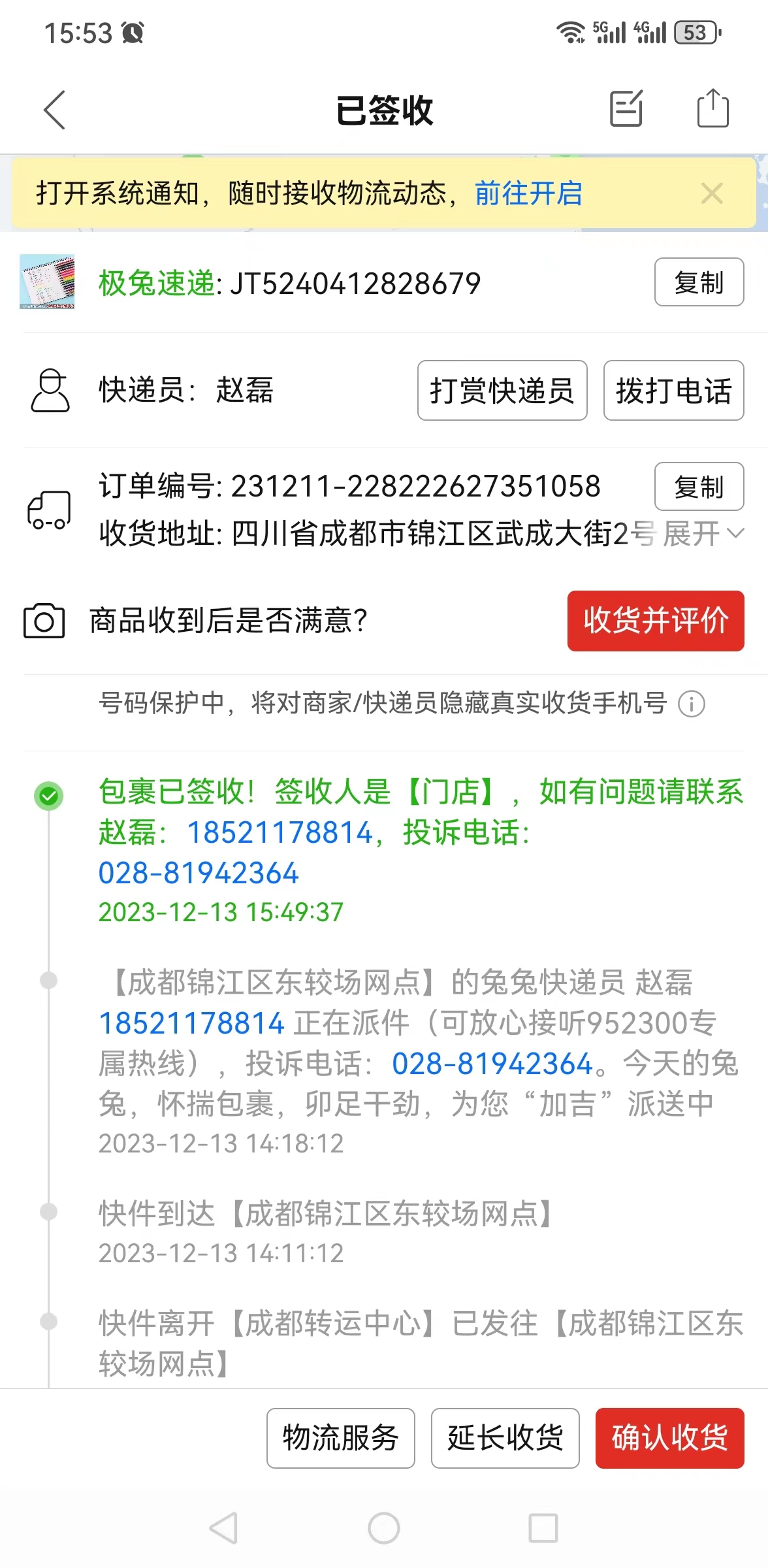Tap the system home button
Screen dimensions: 768x1568
click(384, 1528)
